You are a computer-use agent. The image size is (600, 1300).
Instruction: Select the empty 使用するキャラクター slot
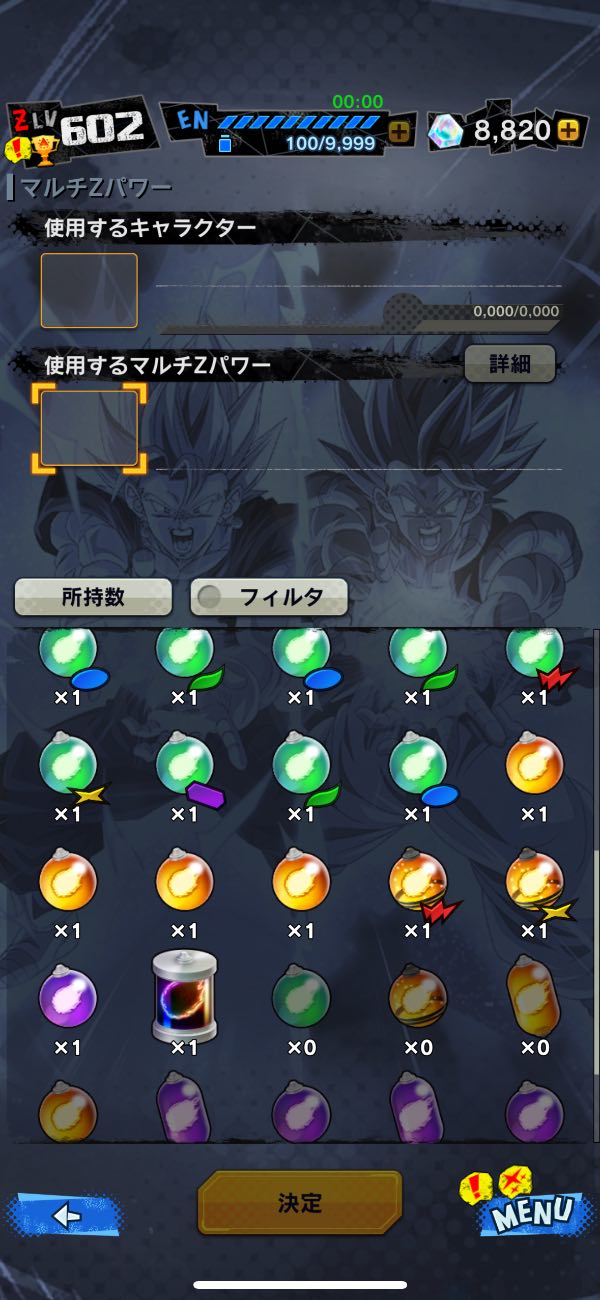(89, 290)
